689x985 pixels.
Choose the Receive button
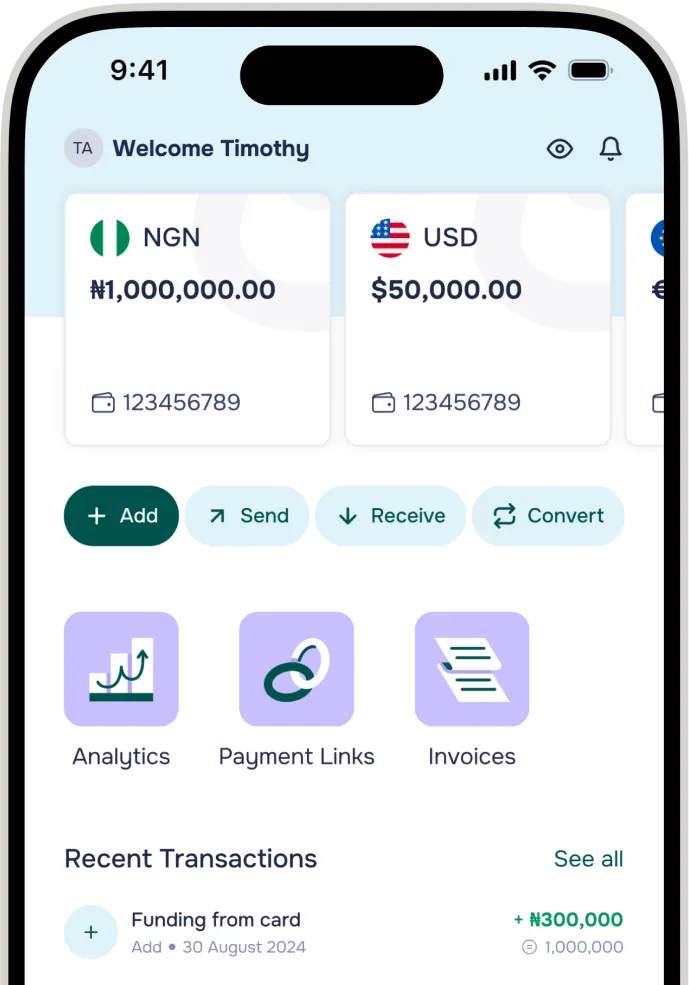(391, 516)
